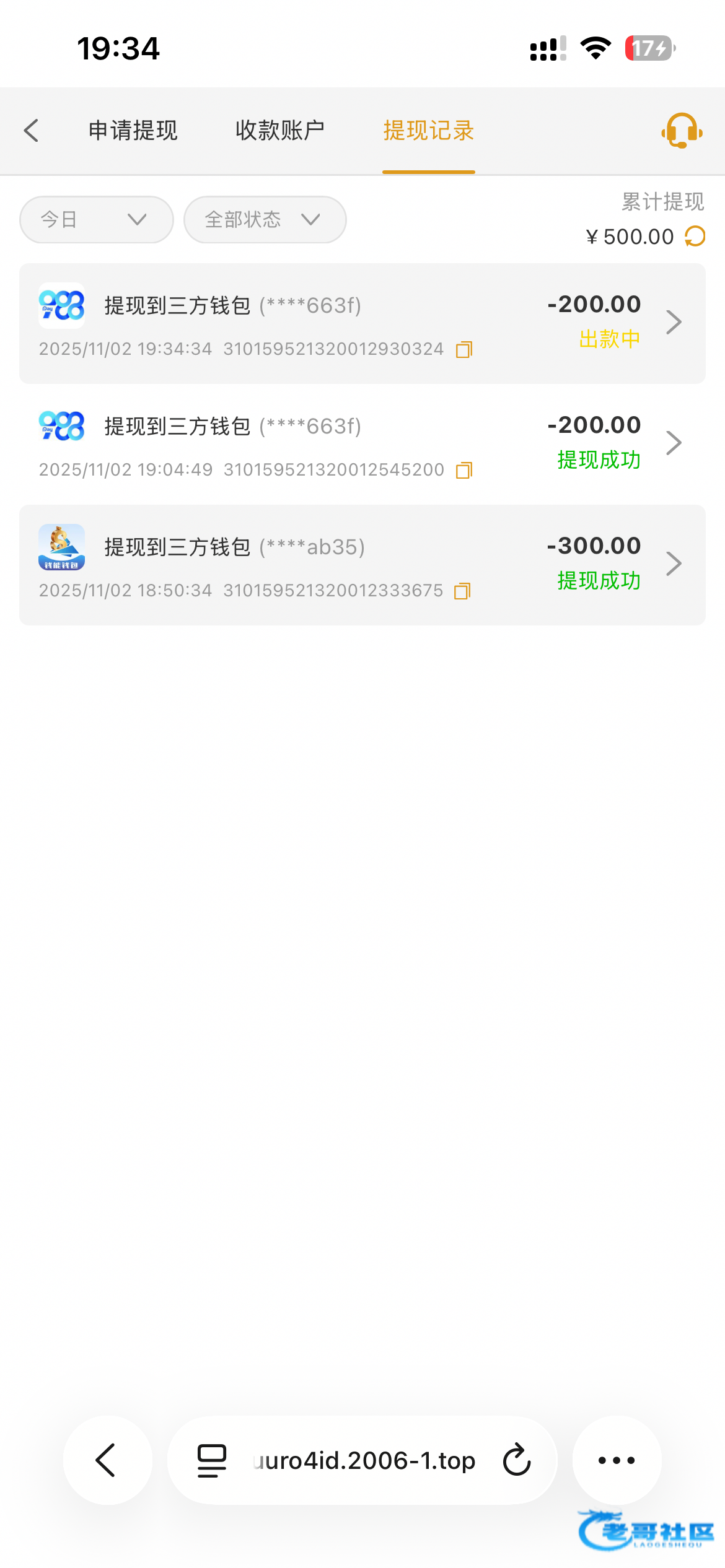Screen dimensions: 725x1568
Task: Tap the browser address bar URL
Action: click(x=364, y=1460)
